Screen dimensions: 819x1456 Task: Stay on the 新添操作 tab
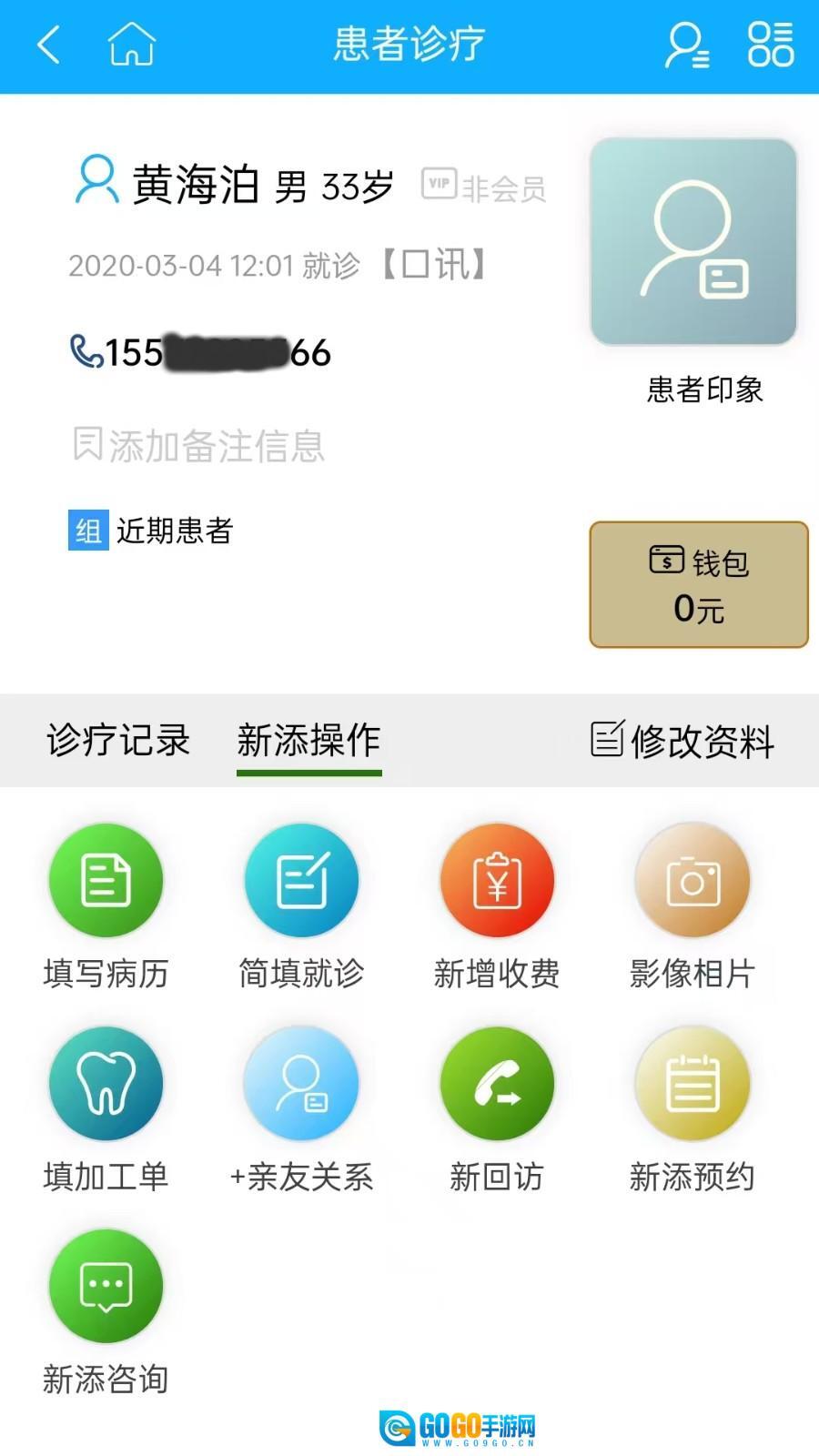[x=308, y=740]
